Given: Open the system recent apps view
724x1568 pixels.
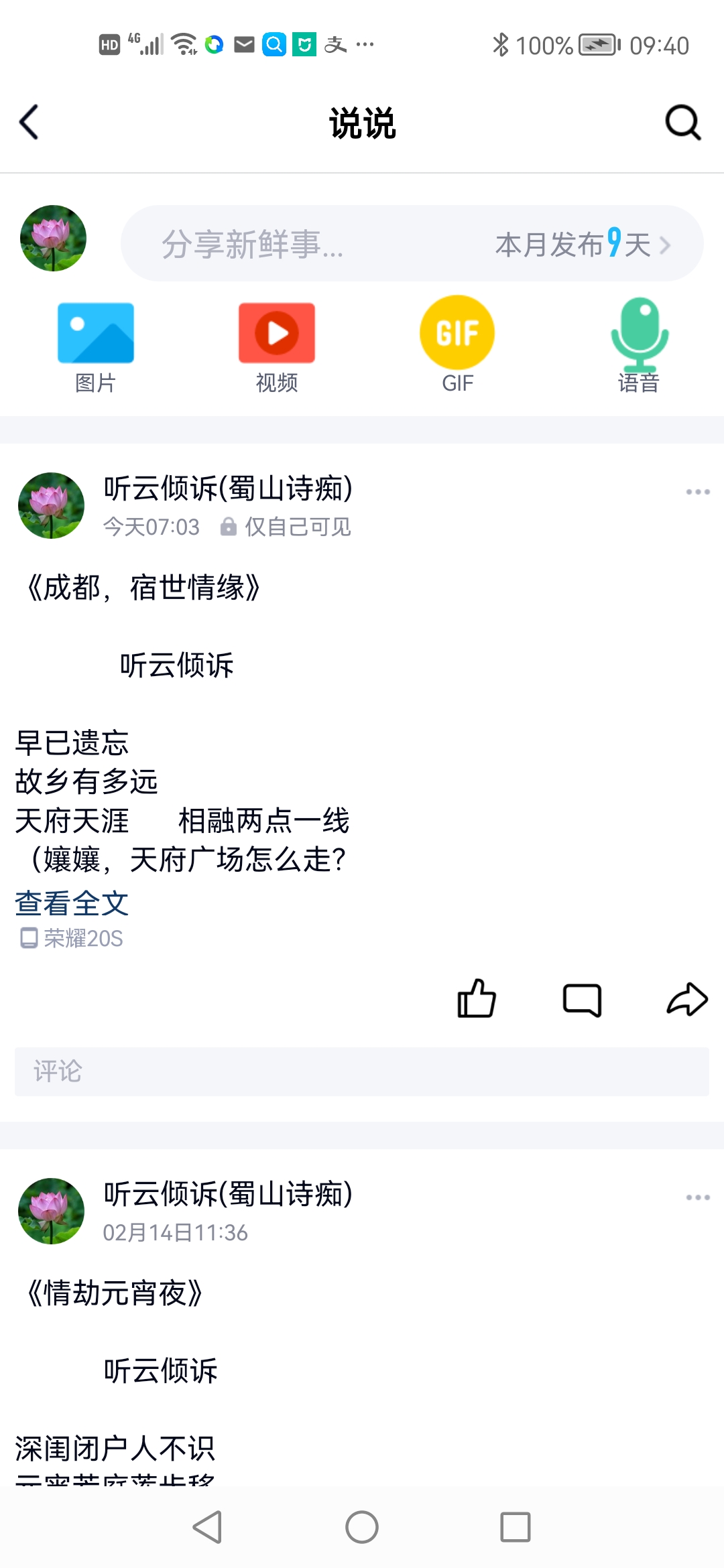Looking at the screenshot, I should (516, 1528).
